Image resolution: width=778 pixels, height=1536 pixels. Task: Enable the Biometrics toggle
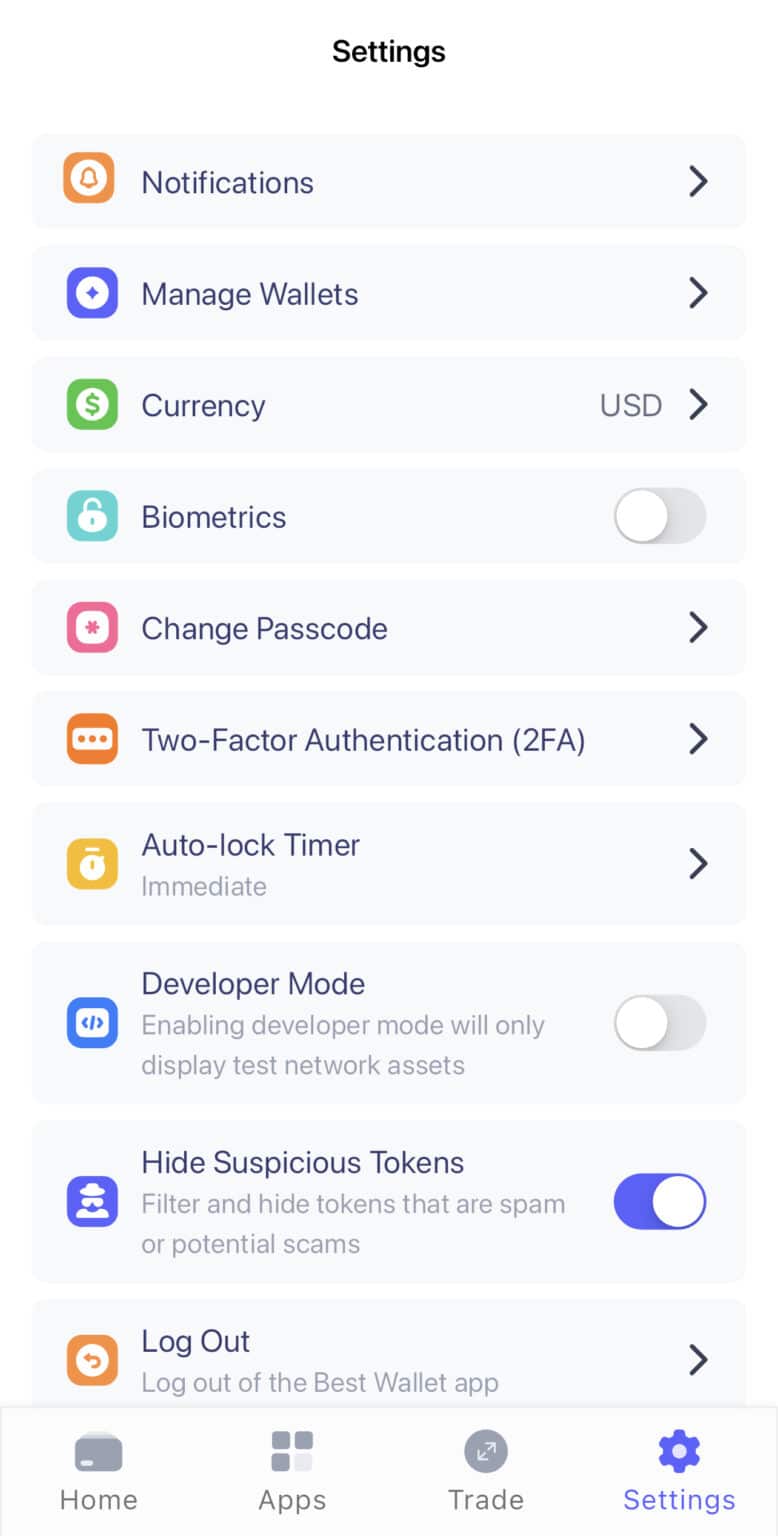click(659, 516)
